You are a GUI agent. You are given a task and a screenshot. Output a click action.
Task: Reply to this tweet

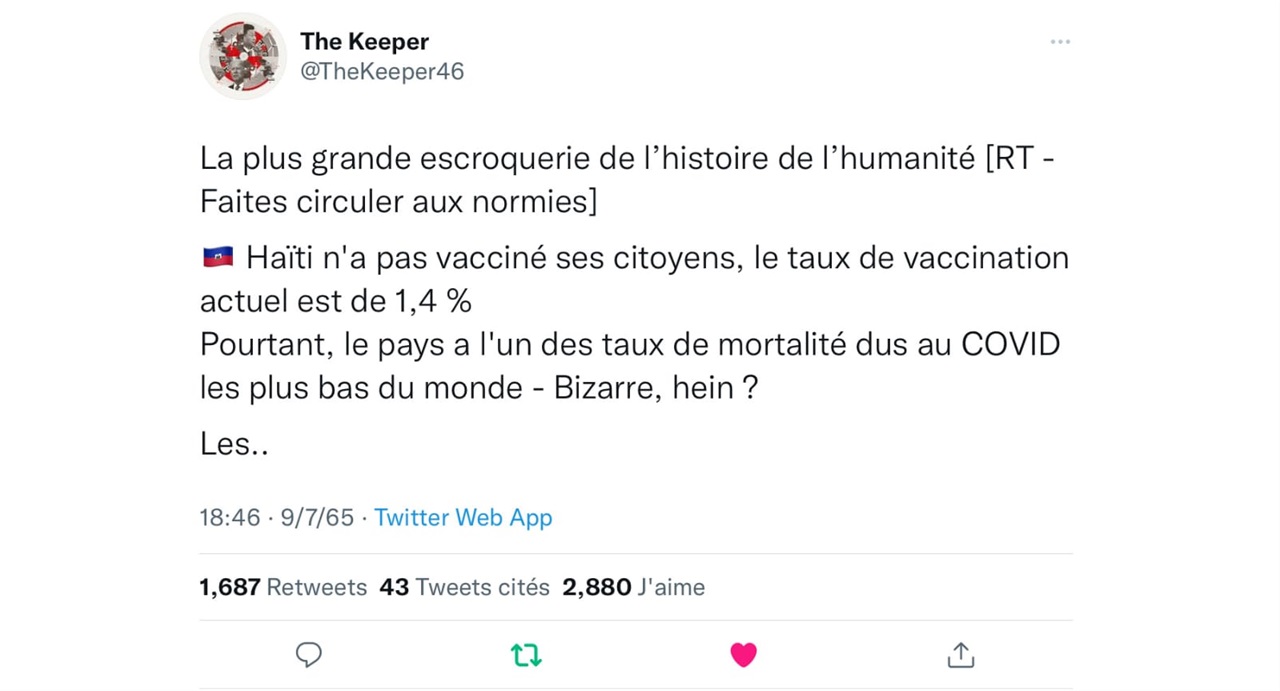[309, 655]
